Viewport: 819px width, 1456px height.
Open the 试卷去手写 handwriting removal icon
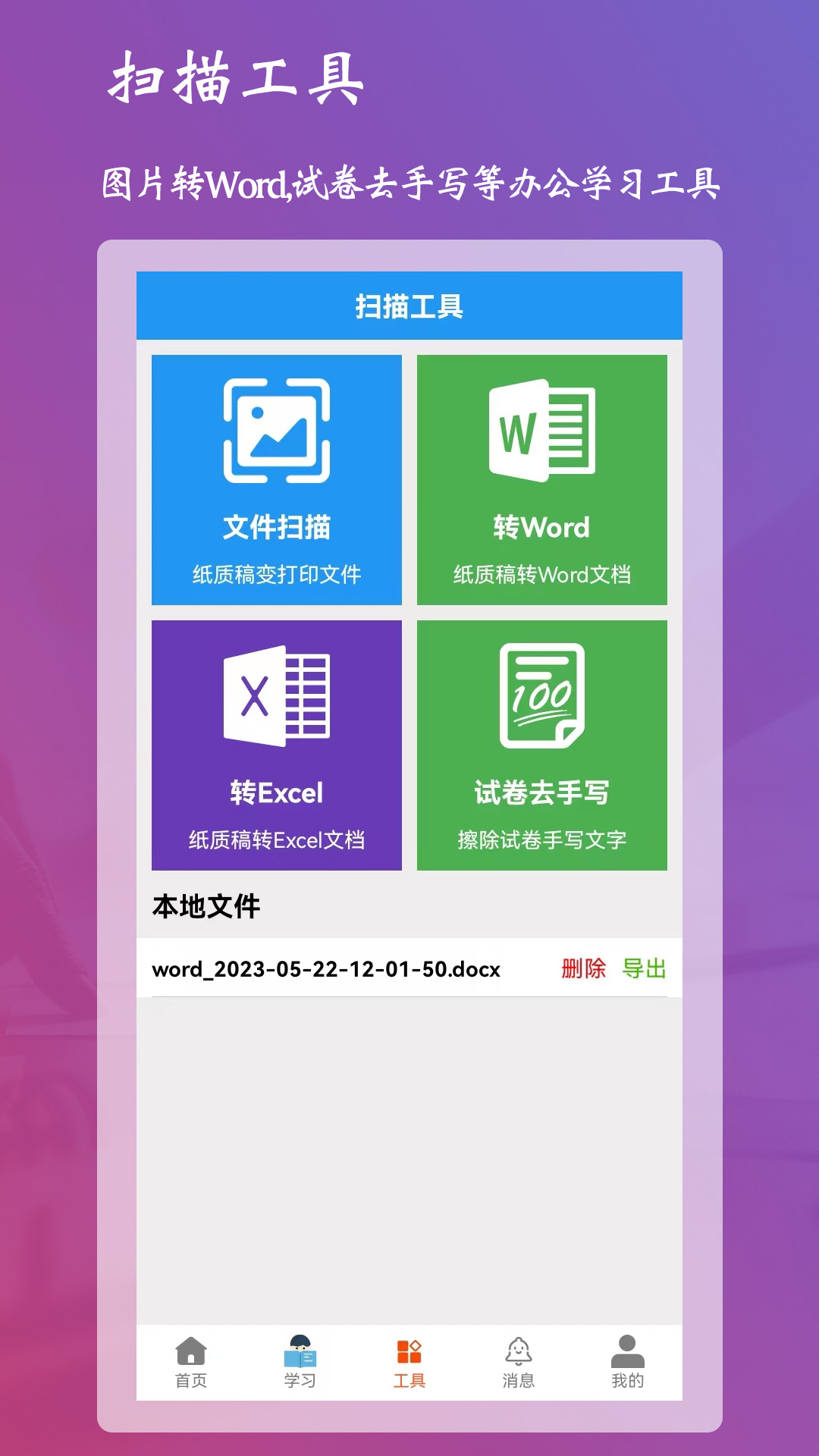click(541, 694)
